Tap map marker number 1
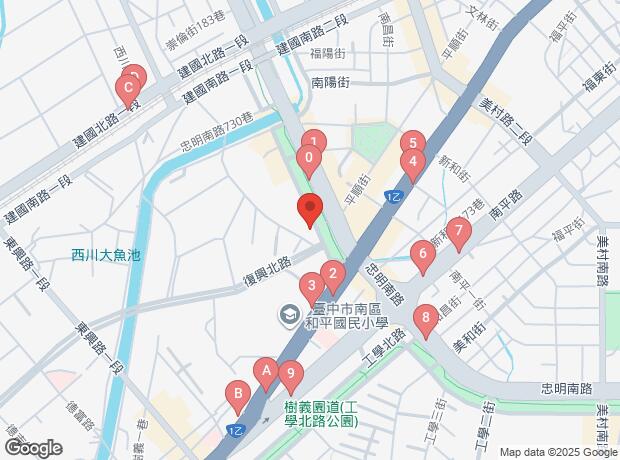620x460 pixels. point(314,143)
